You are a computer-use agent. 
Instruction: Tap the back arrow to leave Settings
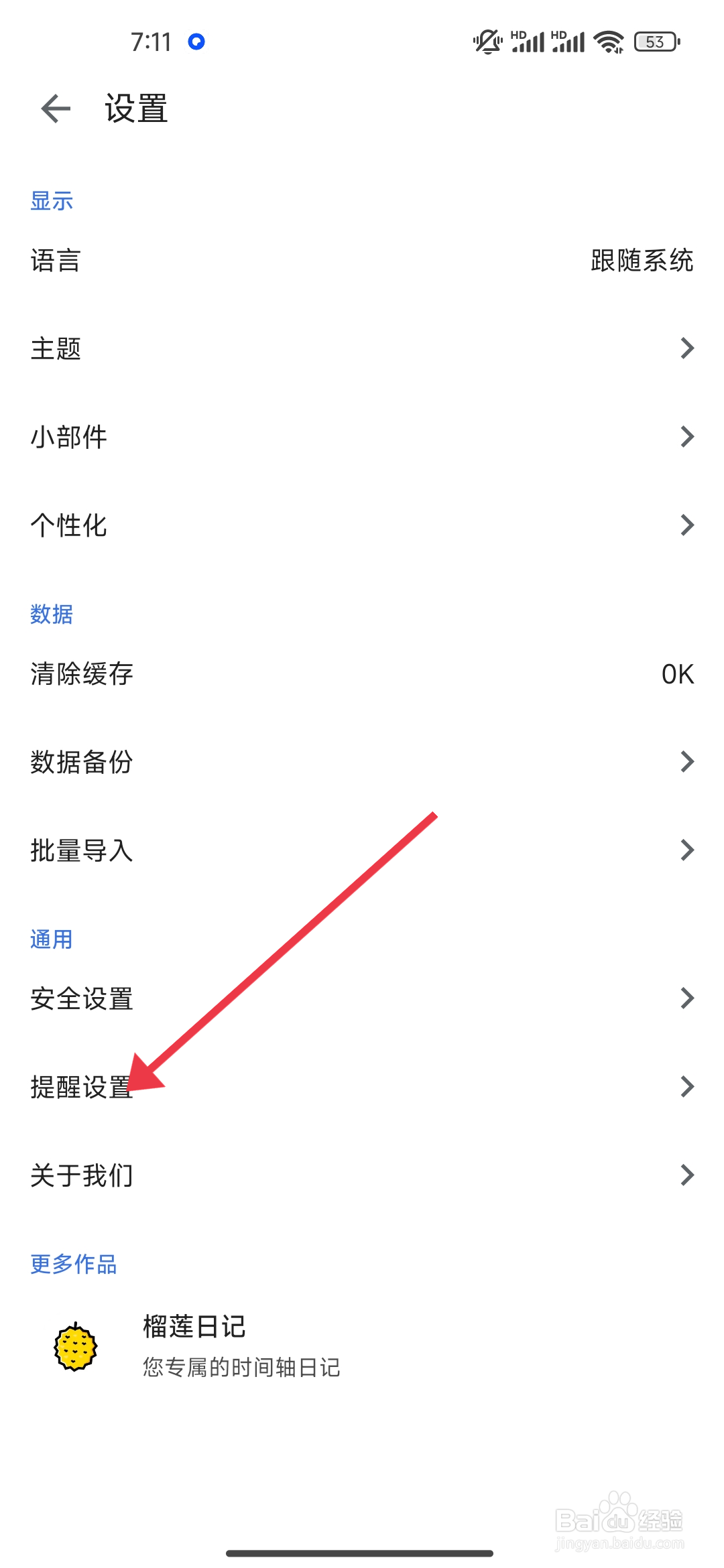point(54,107)
